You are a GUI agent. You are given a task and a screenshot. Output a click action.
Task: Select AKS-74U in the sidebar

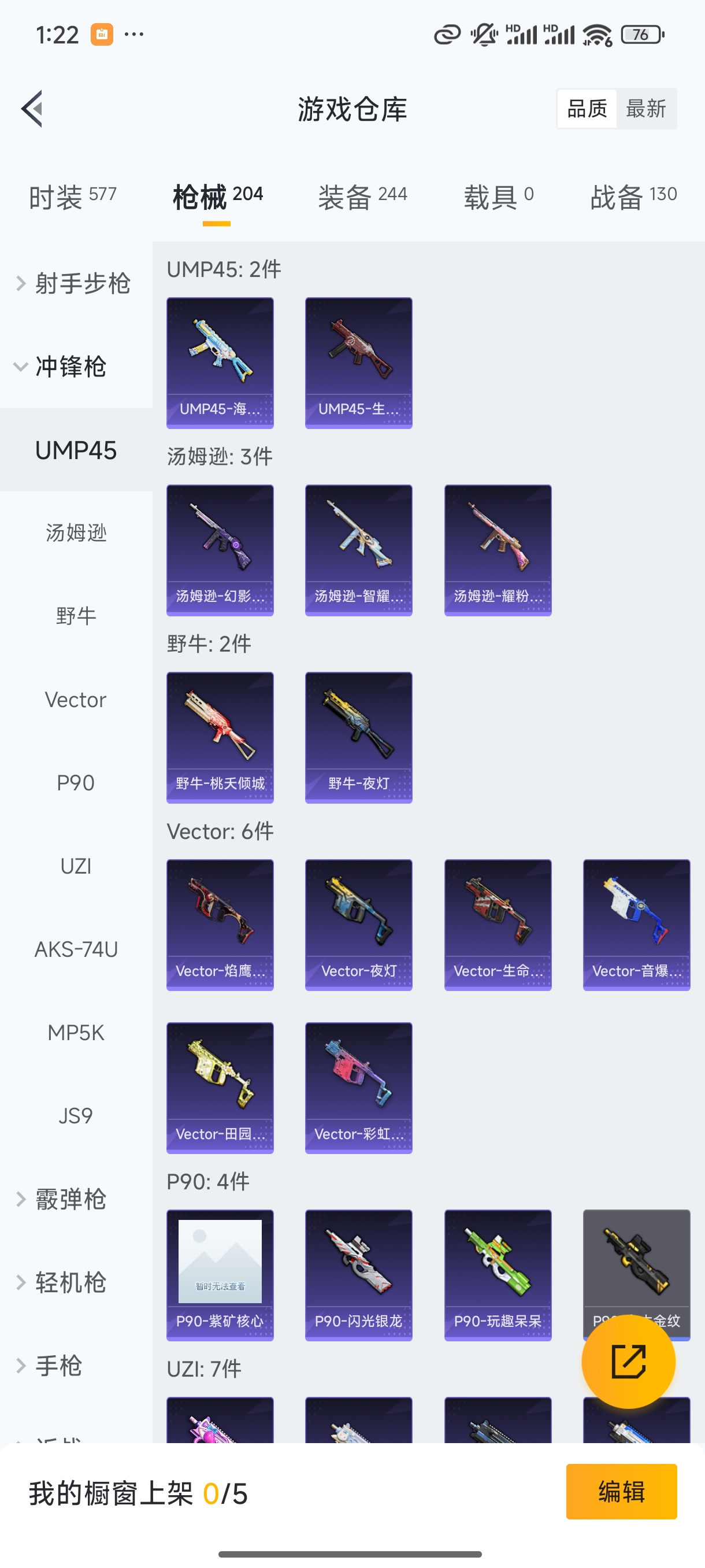click(x=76, y=949)
